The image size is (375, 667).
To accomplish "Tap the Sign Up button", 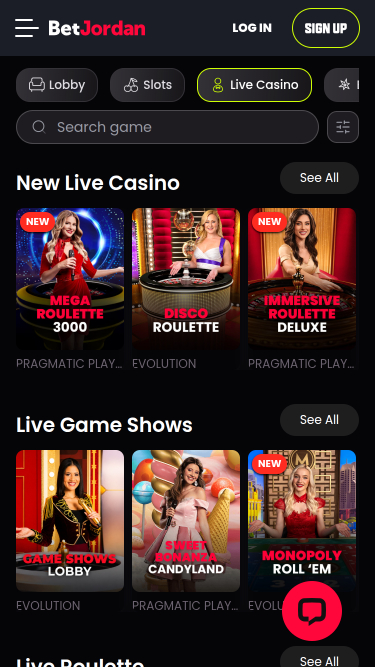I will tap(326, 28).
